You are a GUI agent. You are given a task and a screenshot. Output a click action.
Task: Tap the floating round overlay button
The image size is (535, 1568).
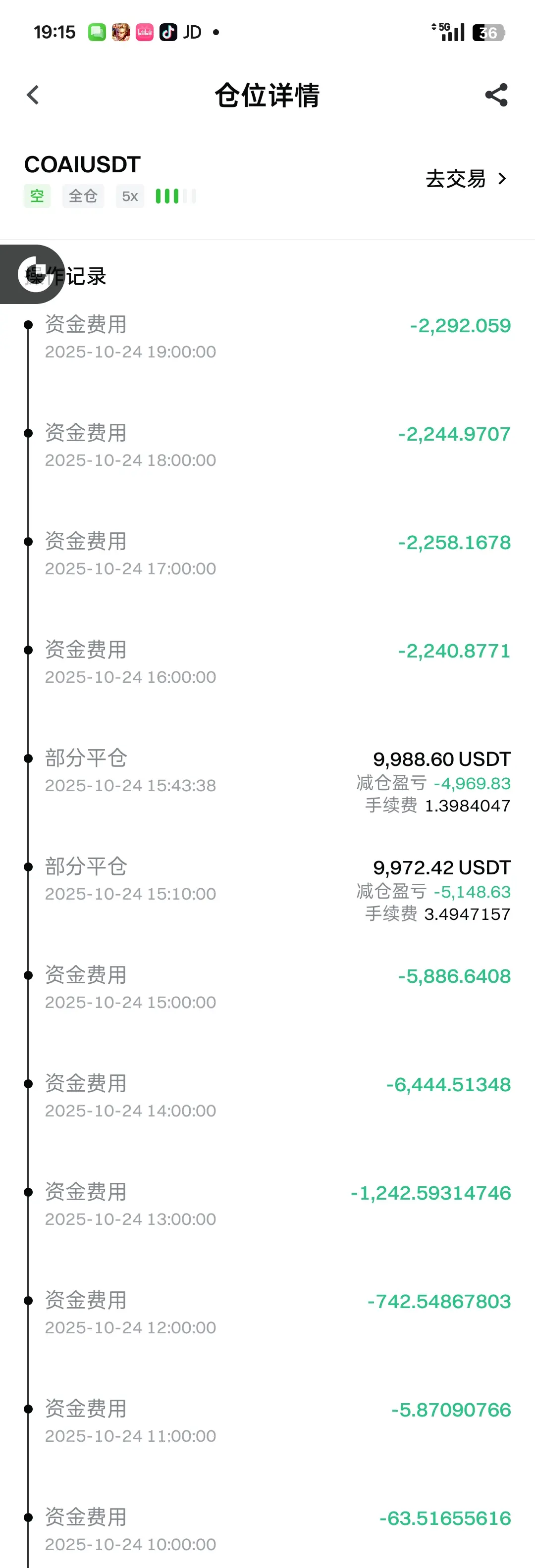tap(34, 274)
